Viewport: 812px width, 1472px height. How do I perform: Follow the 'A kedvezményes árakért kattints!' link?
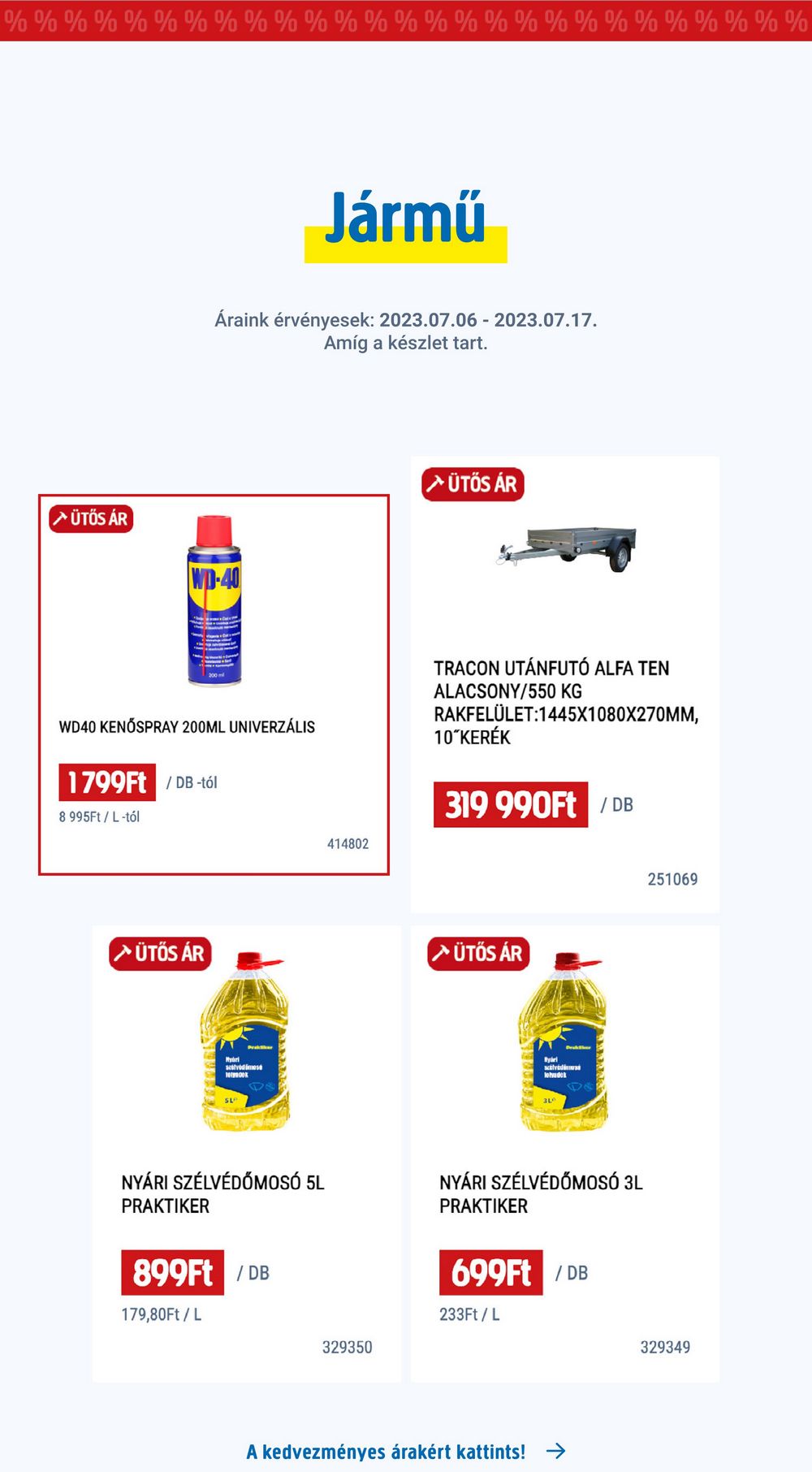tap(404, 1452)
